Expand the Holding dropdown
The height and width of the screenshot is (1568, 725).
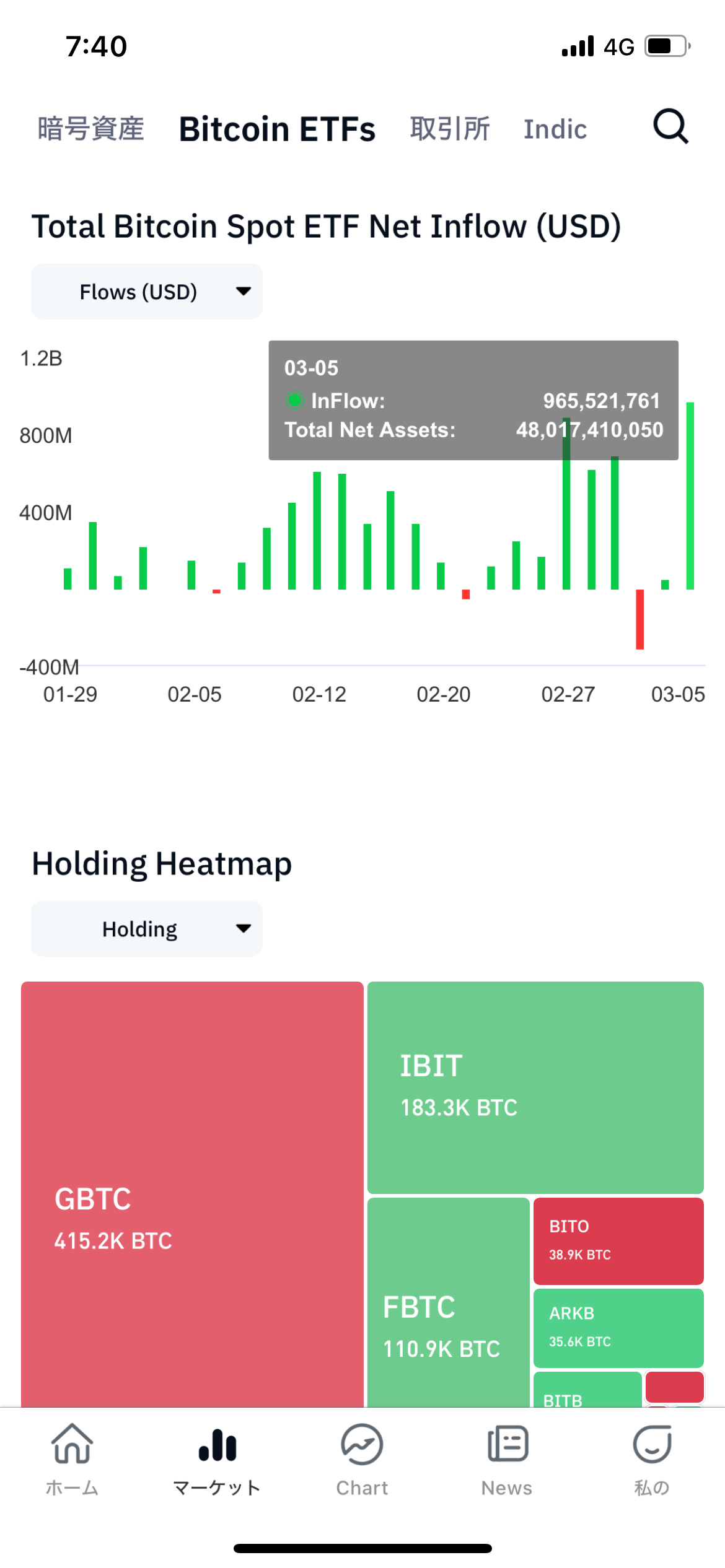tap(147, 929)
